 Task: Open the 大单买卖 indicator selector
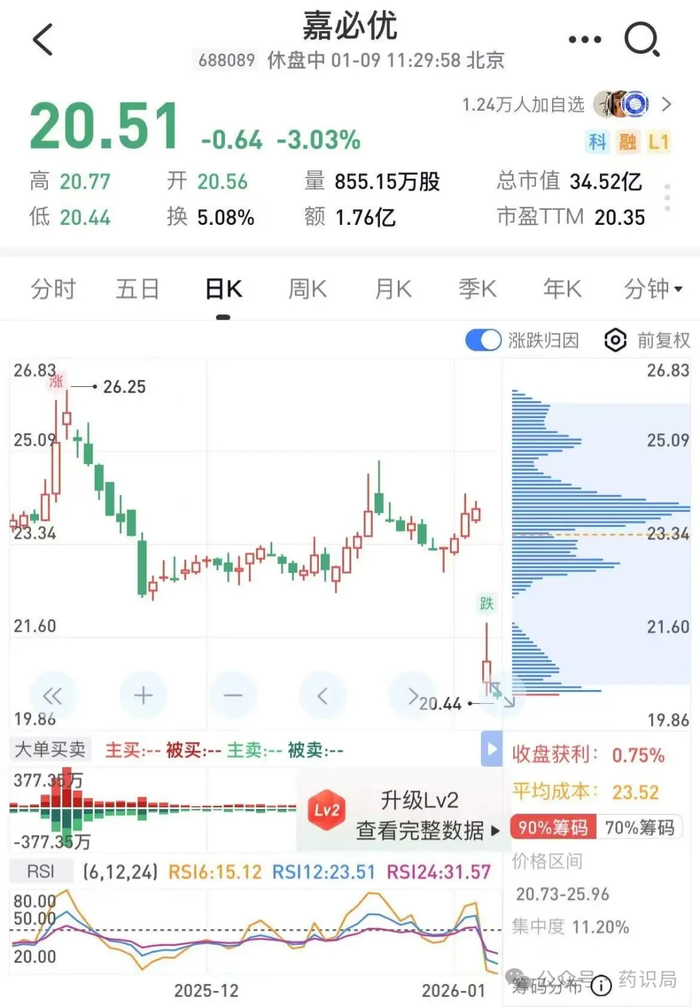click(x=50, y=749)
